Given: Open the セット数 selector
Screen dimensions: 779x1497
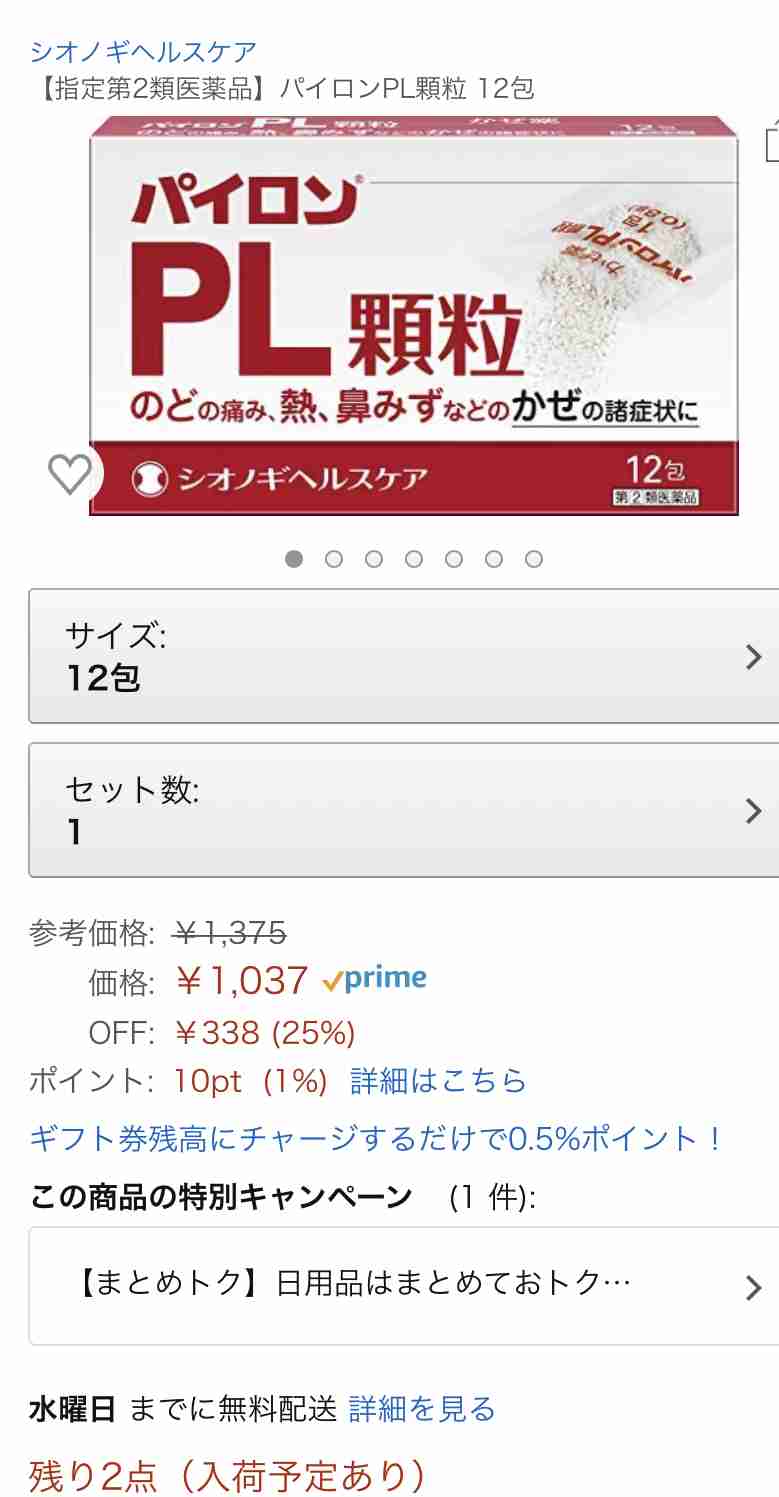Looking at the screenshot, I should 404,810.
